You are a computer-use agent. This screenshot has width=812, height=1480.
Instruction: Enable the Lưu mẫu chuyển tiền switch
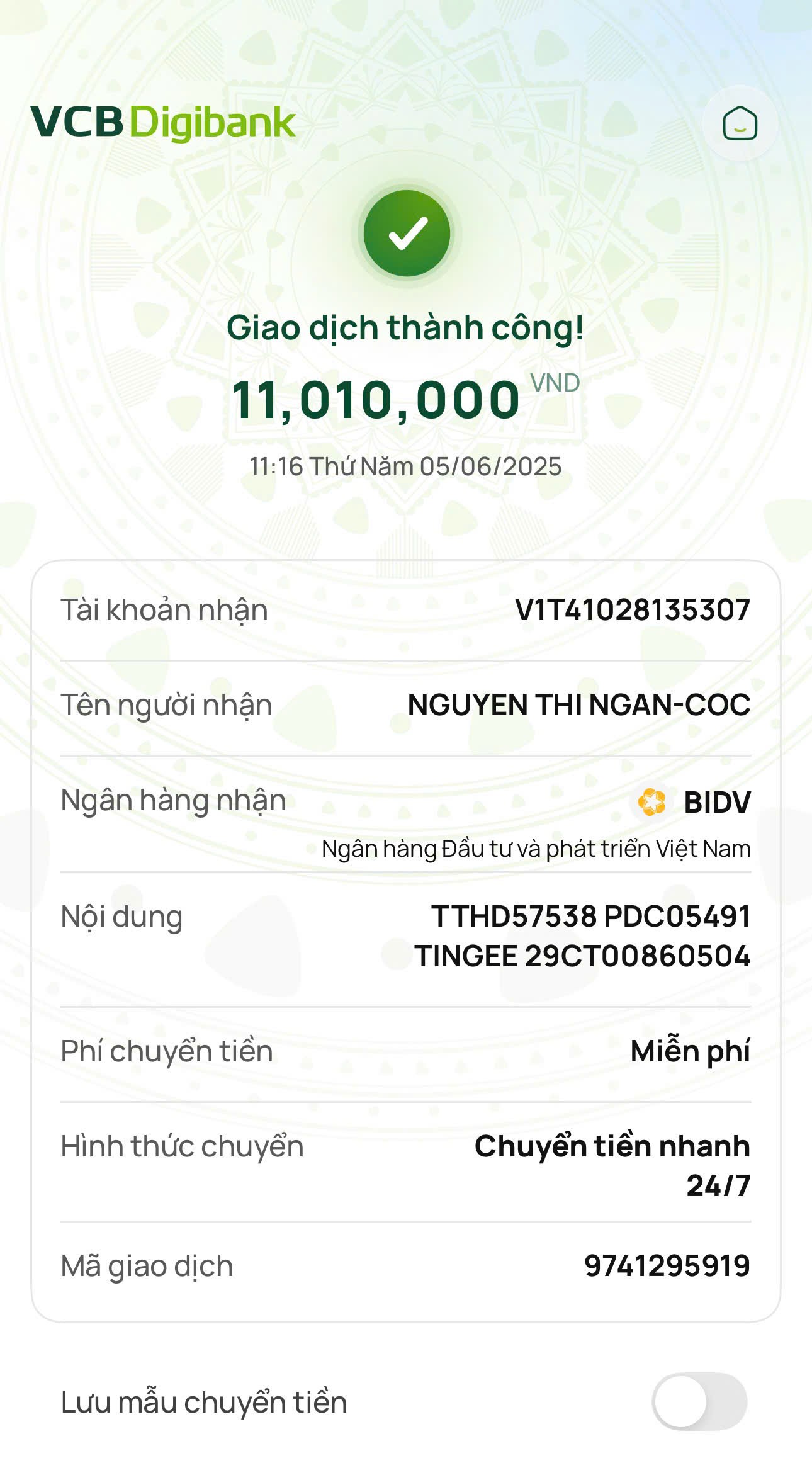699,1401
